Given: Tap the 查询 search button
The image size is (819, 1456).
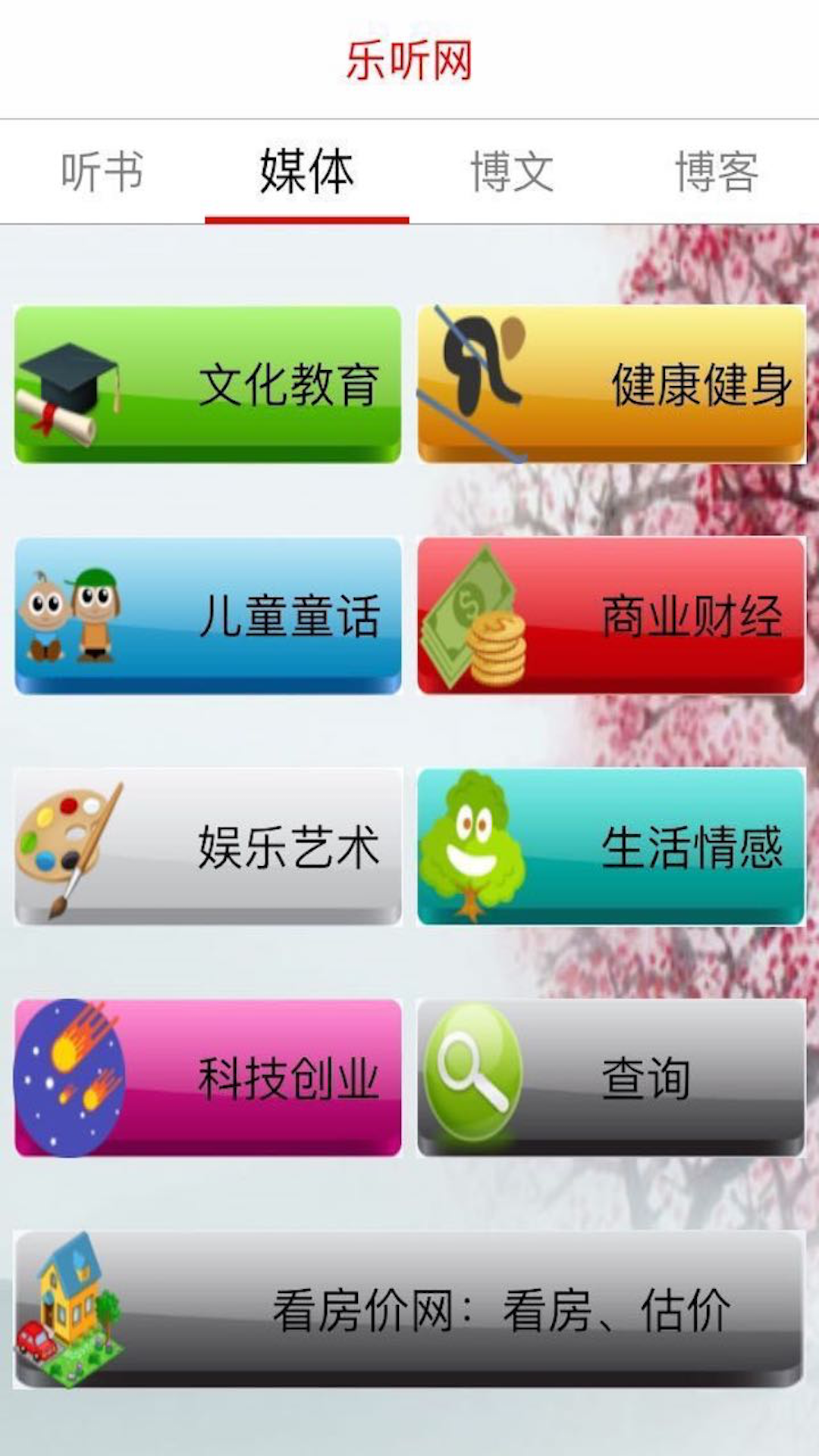Looking at the screenshot, I should click(x=611, y=1078).
